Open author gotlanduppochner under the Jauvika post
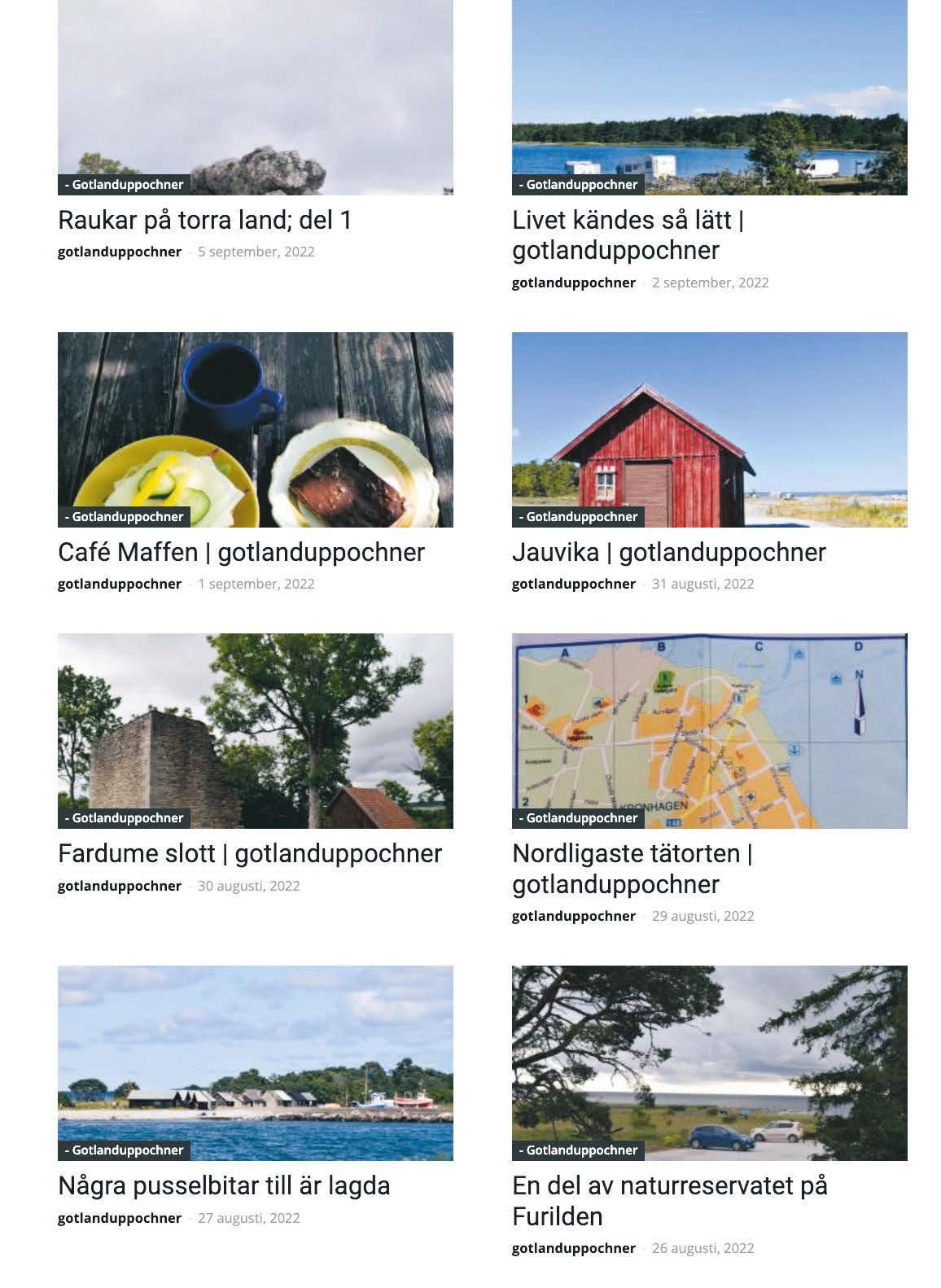 click(x=573, y=584)
